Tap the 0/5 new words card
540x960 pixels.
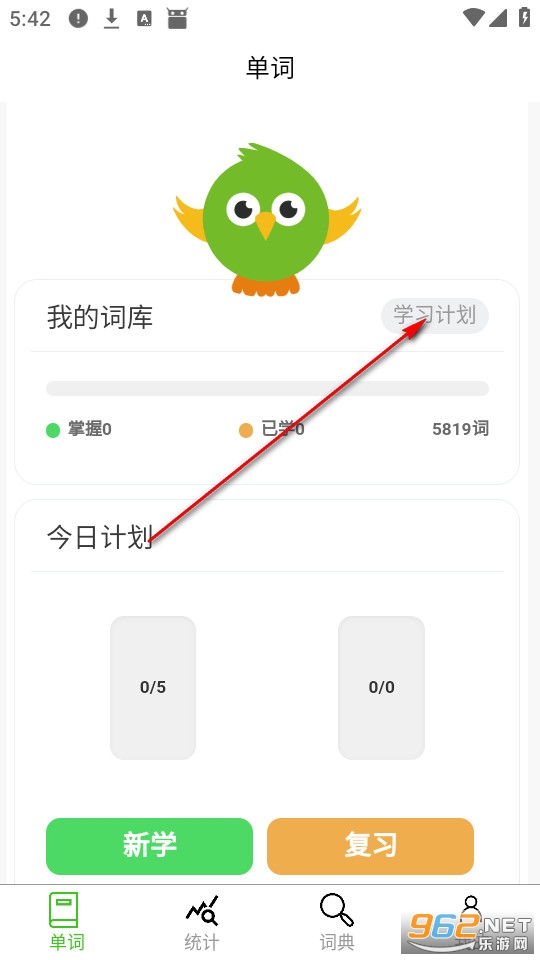pyautogui.click(x=153, y=688)
